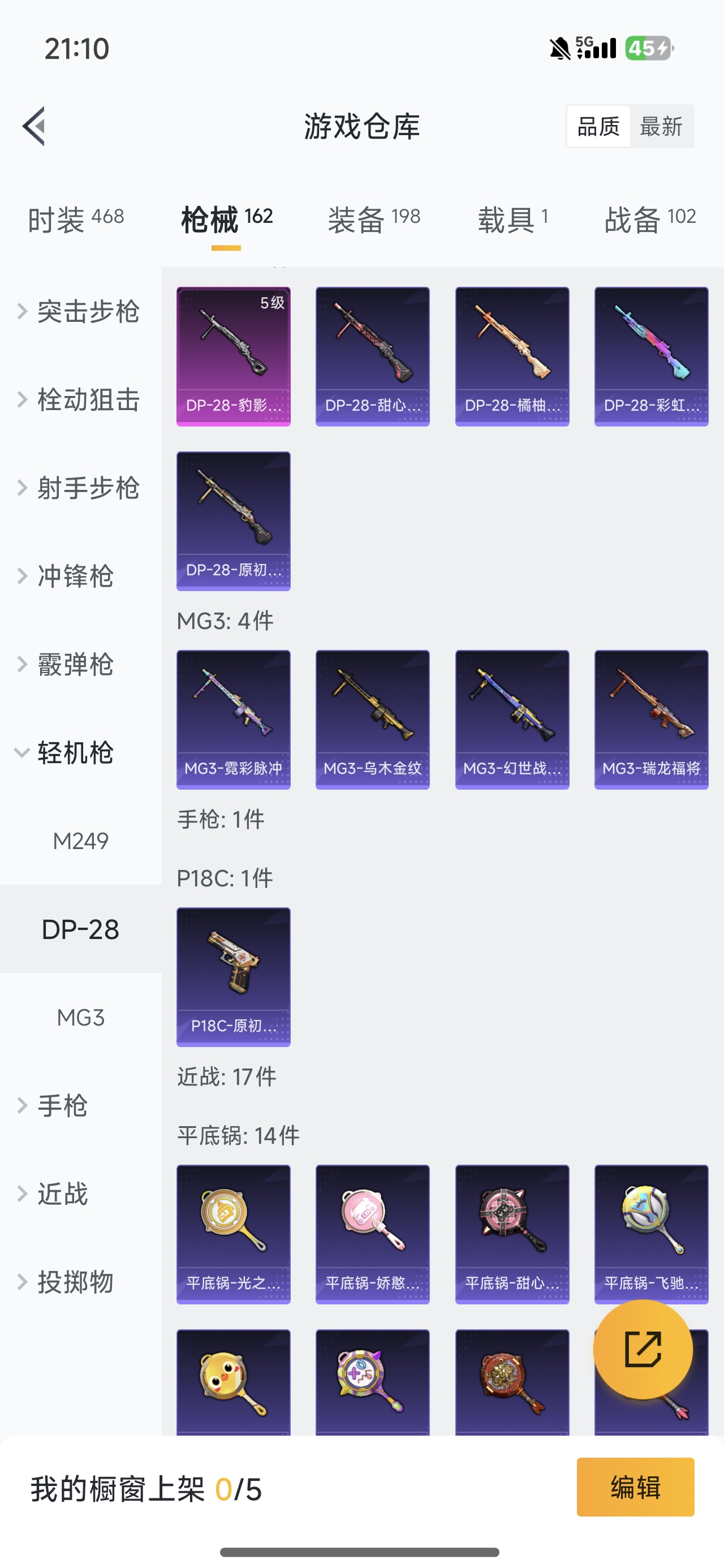
Task: Select the MG3 subcategory
Action: [x=80, y=1017]
